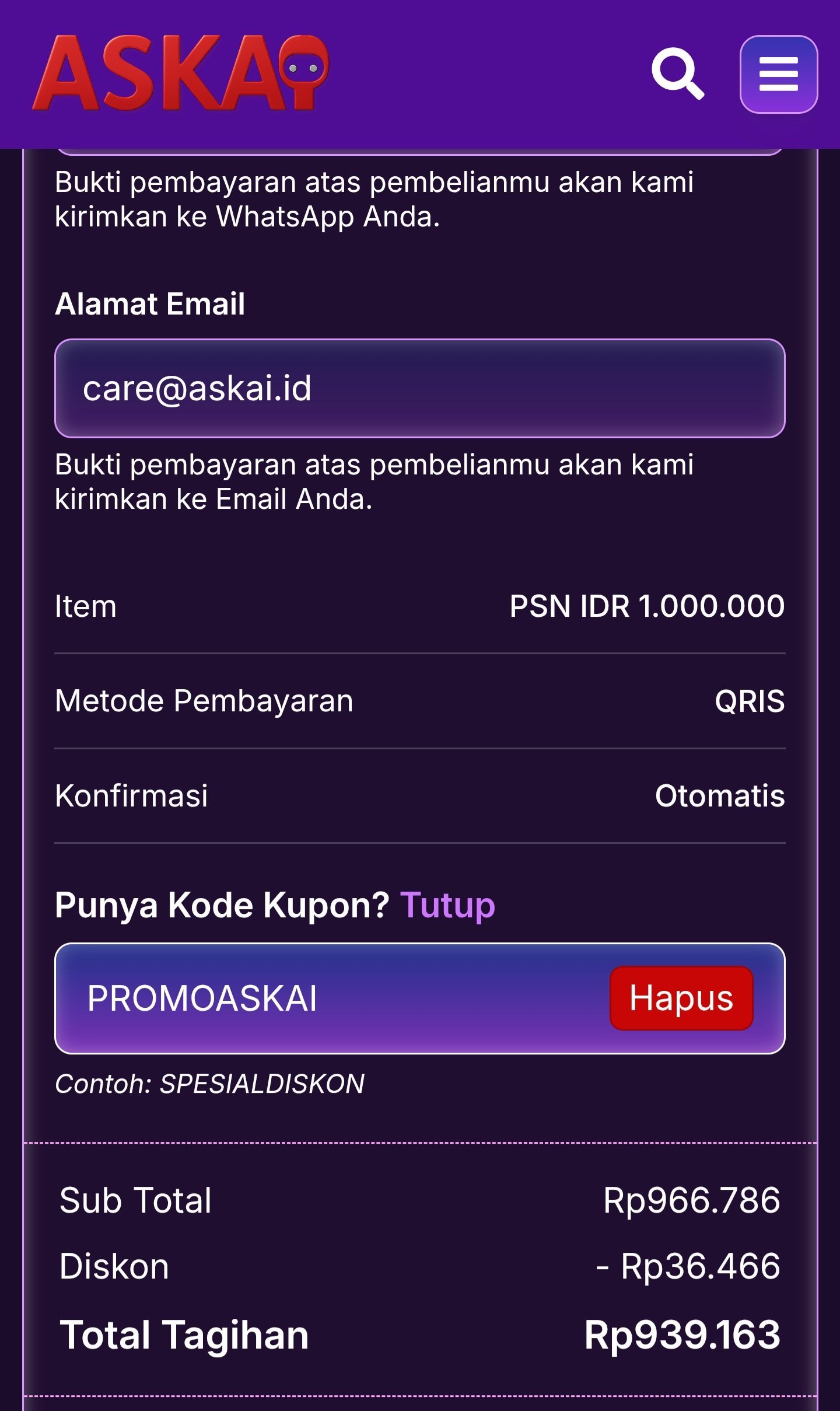Go to the ASKAI homepage logo
Image resolution: width=840 pixels, height=1411 pixels.
pos(181,73)
